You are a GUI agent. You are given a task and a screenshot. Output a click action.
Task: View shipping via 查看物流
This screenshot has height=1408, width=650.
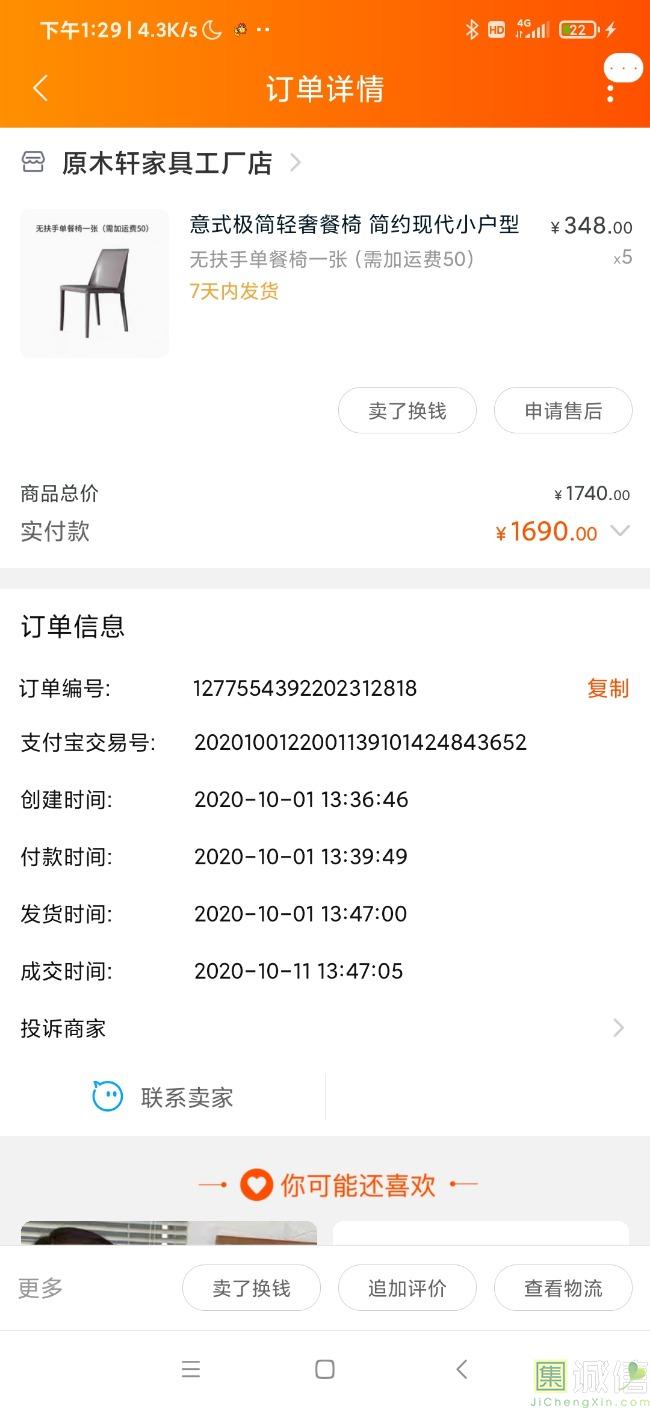[563, 1288]
